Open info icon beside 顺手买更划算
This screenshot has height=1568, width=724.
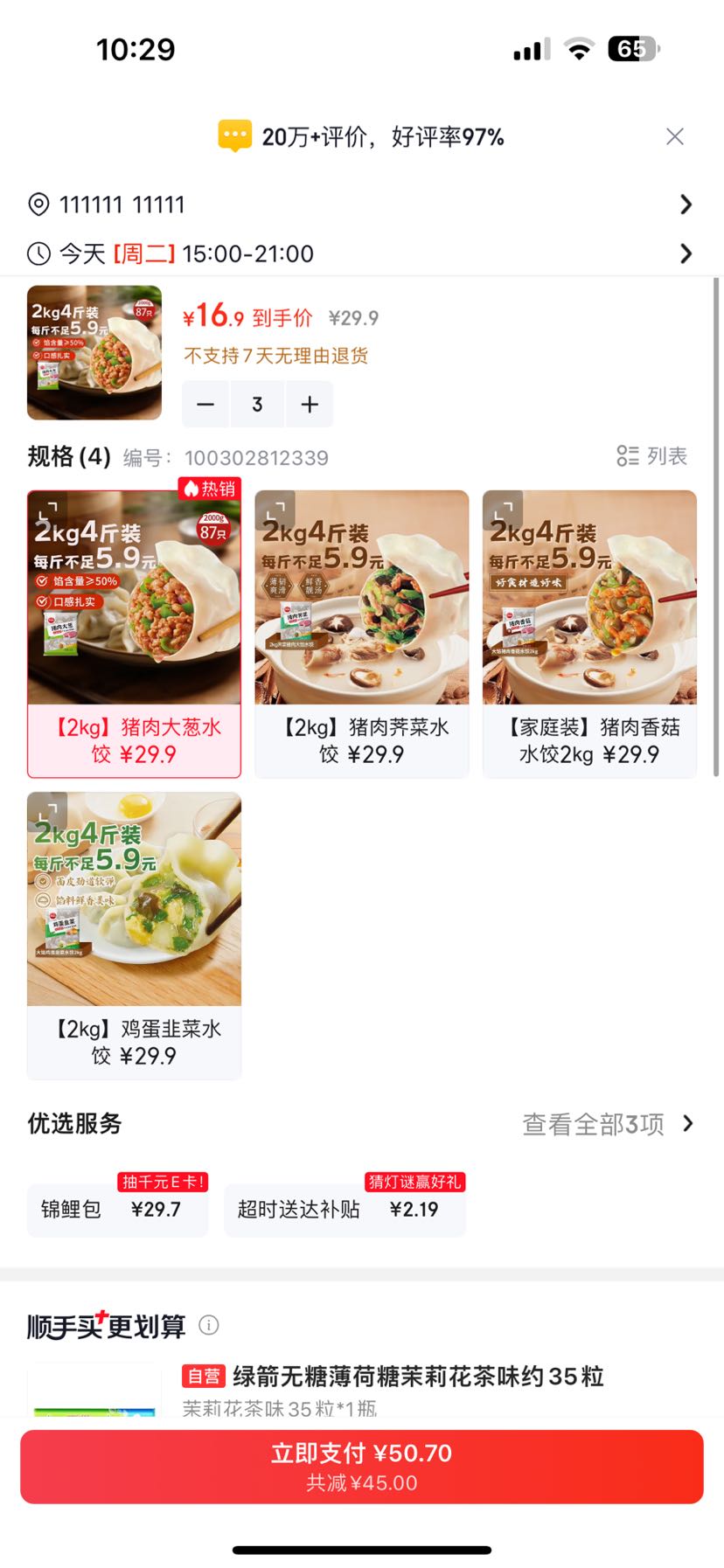[209, 1325]
